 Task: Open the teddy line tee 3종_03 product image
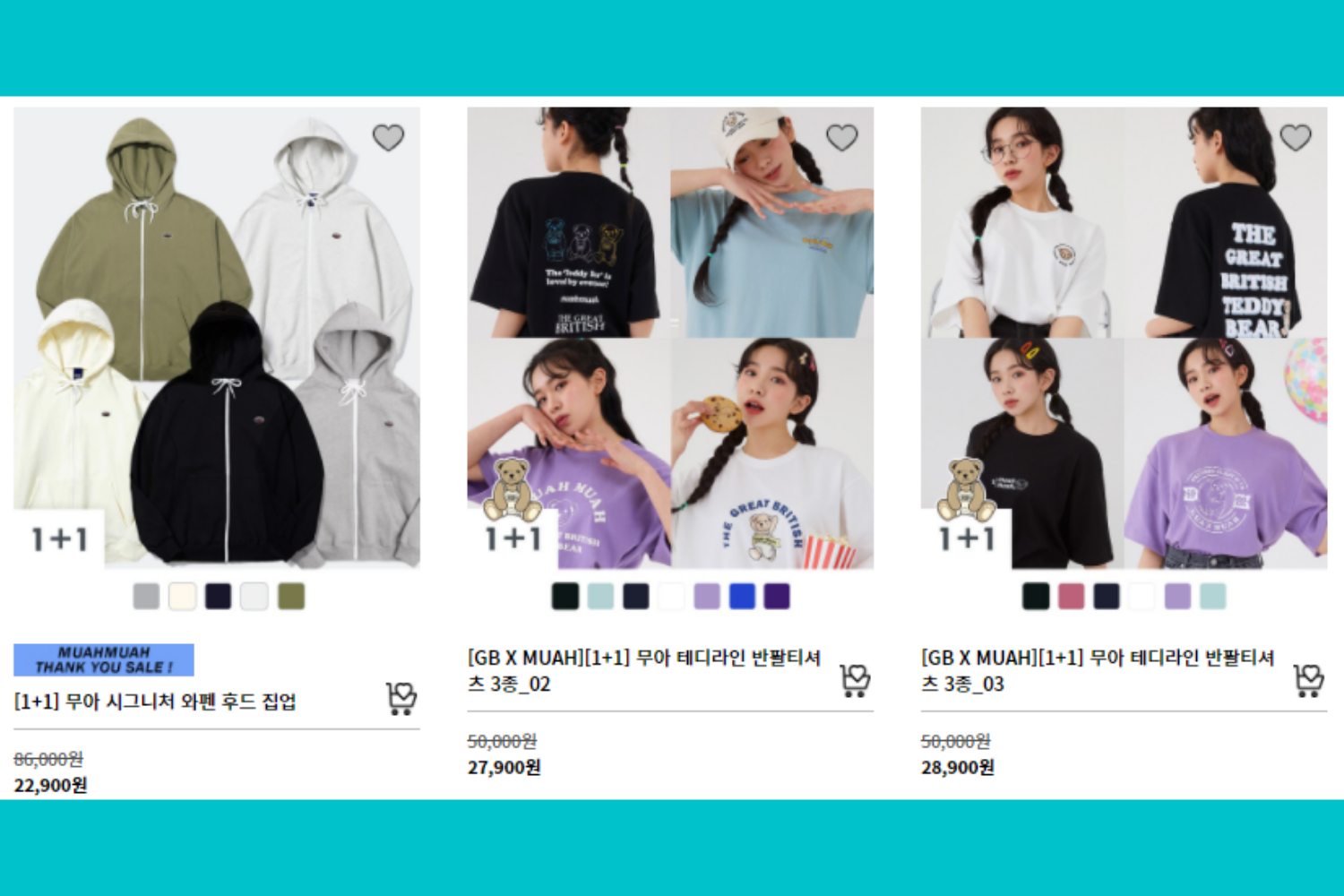(x=1123, y=338)
